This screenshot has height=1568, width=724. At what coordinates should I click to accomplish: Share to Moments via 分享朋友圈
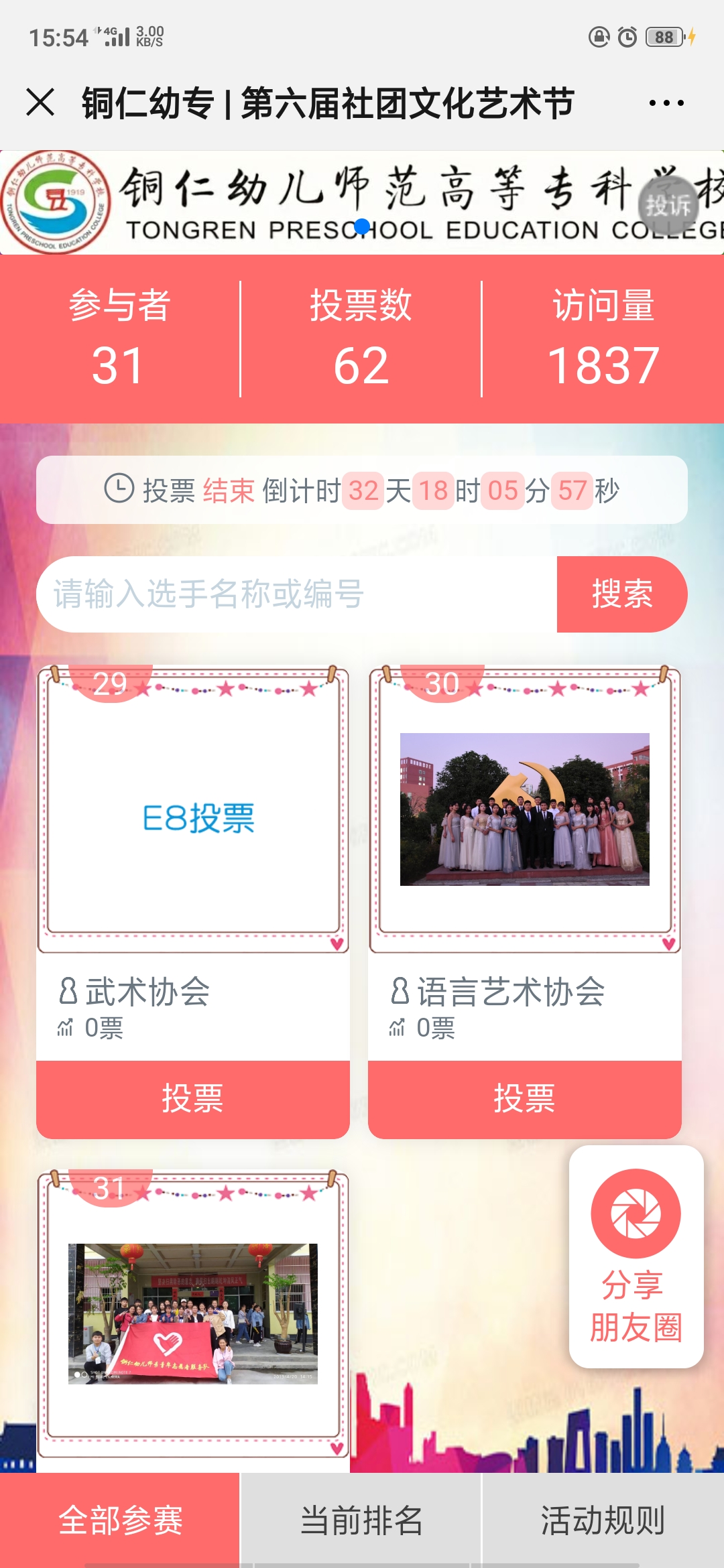point(636,1257)
